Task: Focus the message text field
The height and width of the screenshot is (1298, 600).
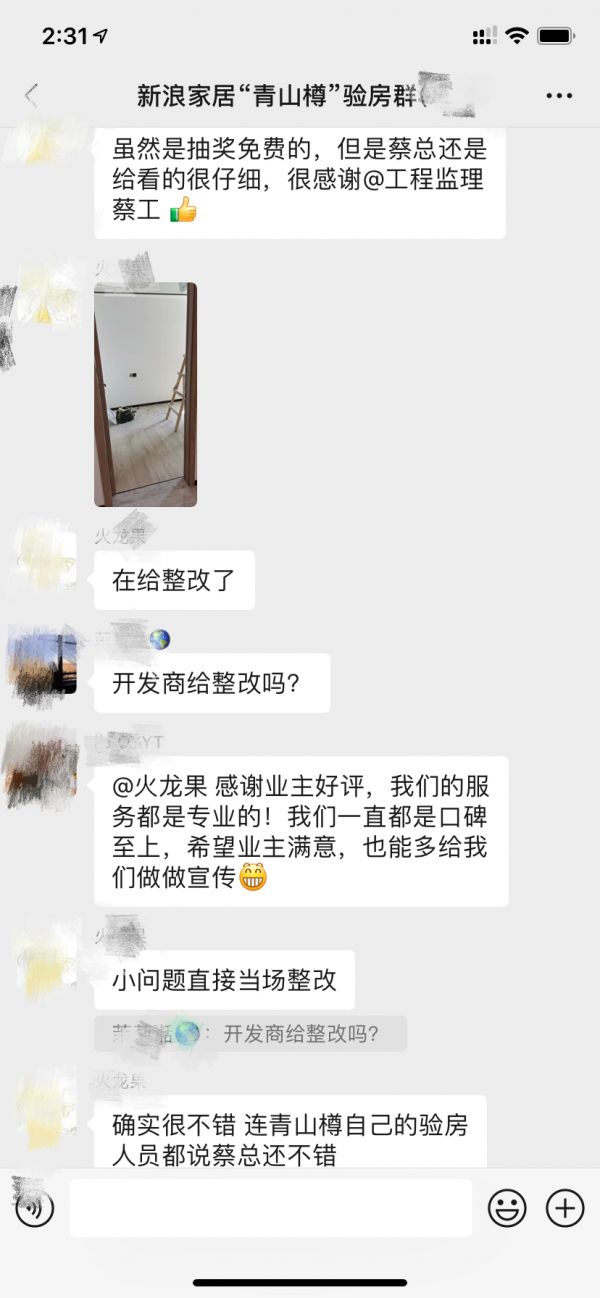Action: point(270,1208)
